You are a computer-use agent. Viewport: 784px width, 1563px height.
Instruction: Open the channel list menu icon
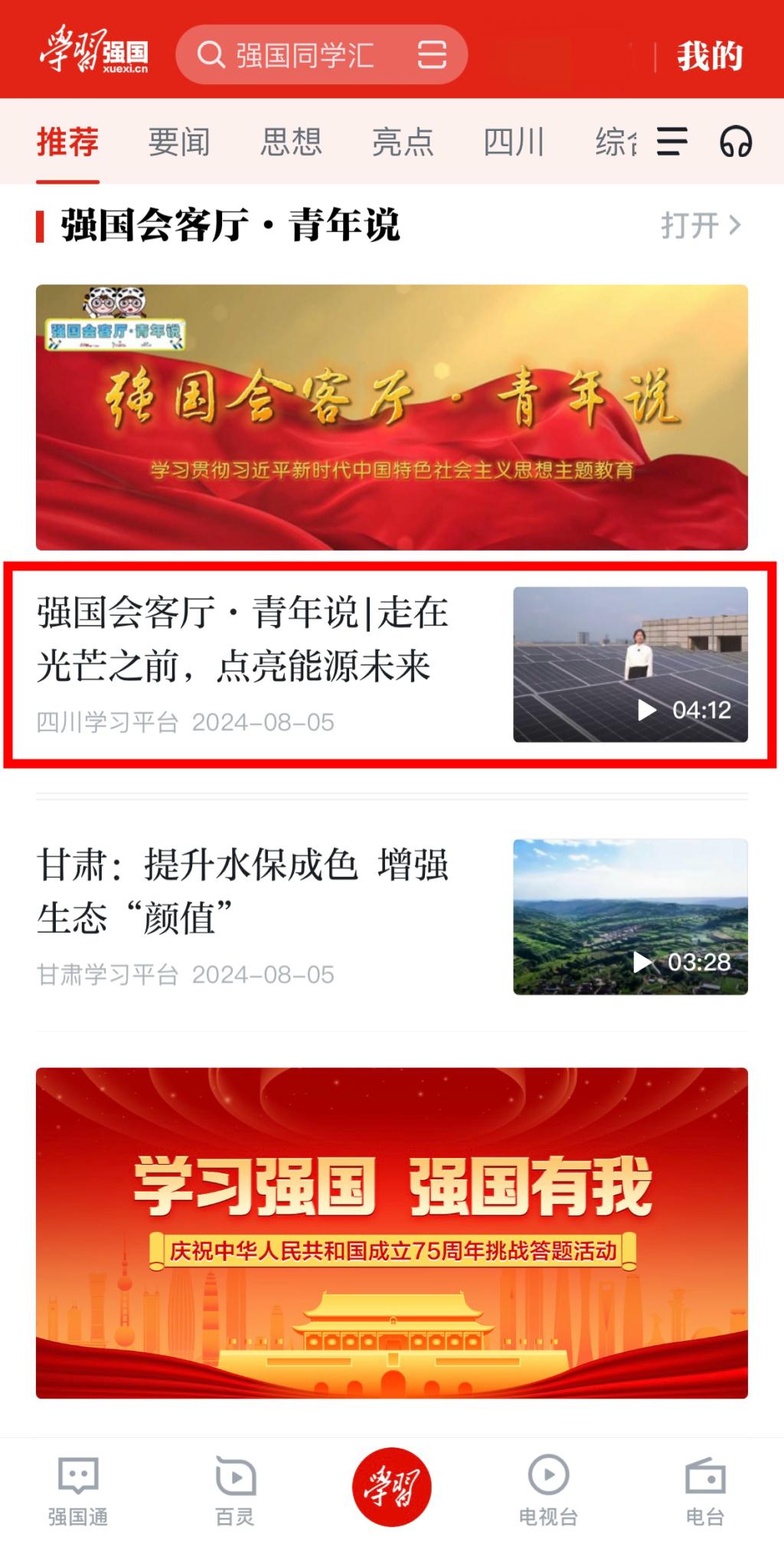coord(672,142)
